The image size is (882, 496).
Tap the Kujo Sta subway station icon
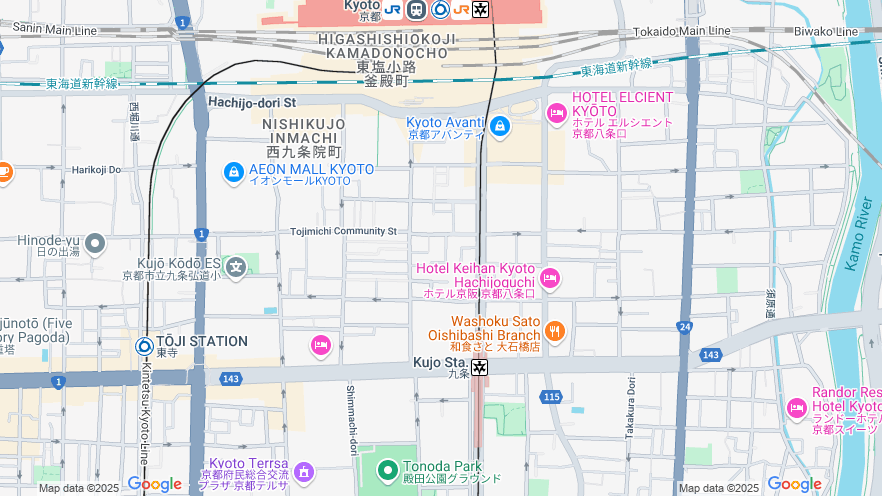pos(480,367)
